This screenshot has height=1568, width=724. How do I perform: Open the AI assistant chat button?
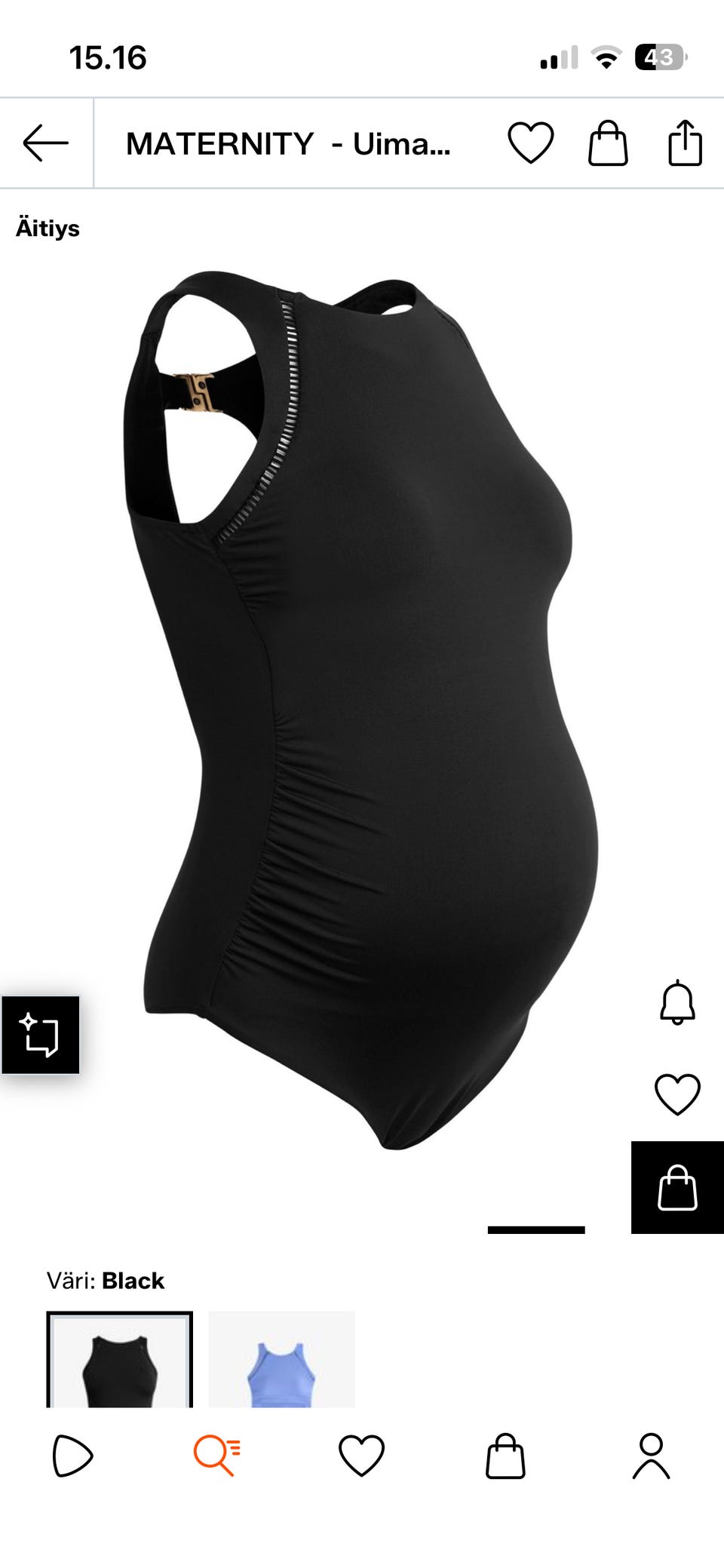coord(41,1035)
